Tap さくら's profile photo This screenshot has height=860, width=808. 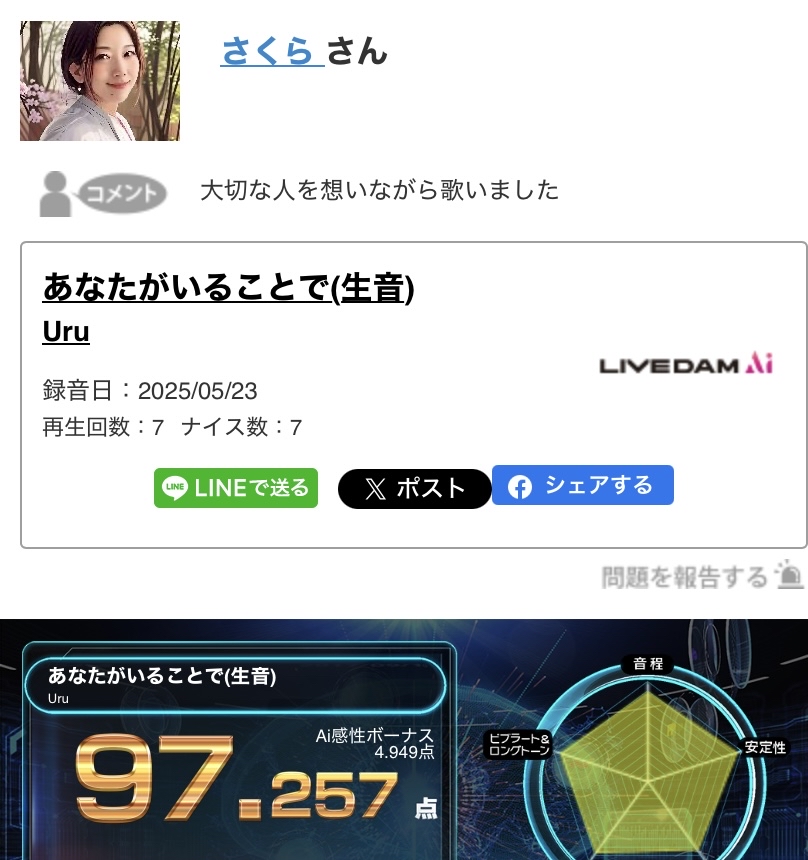pyautogui.click(x=100, y=81)
